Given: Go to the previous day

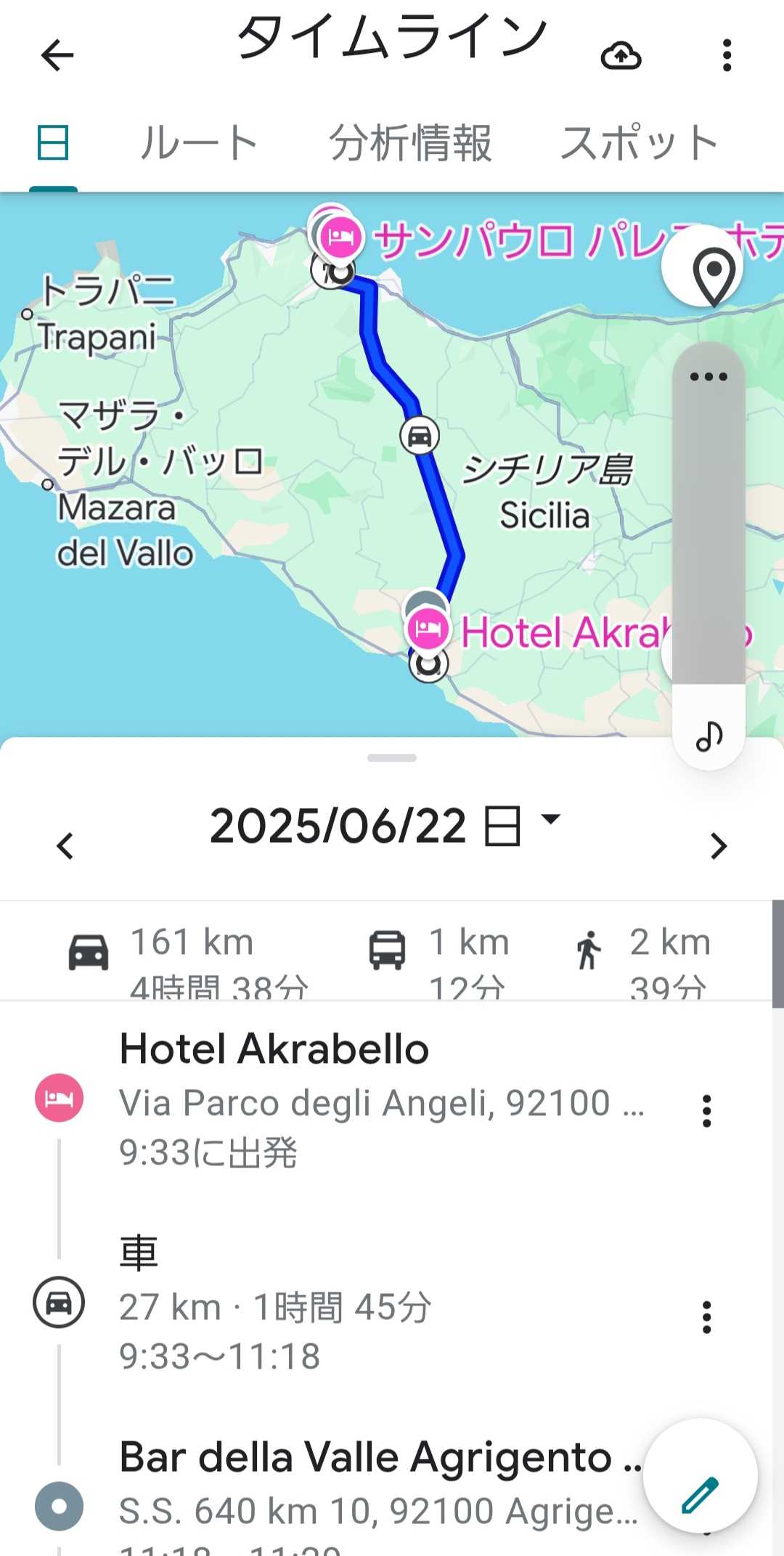Looking at the screenshot, I should click(x=65, y=846).
